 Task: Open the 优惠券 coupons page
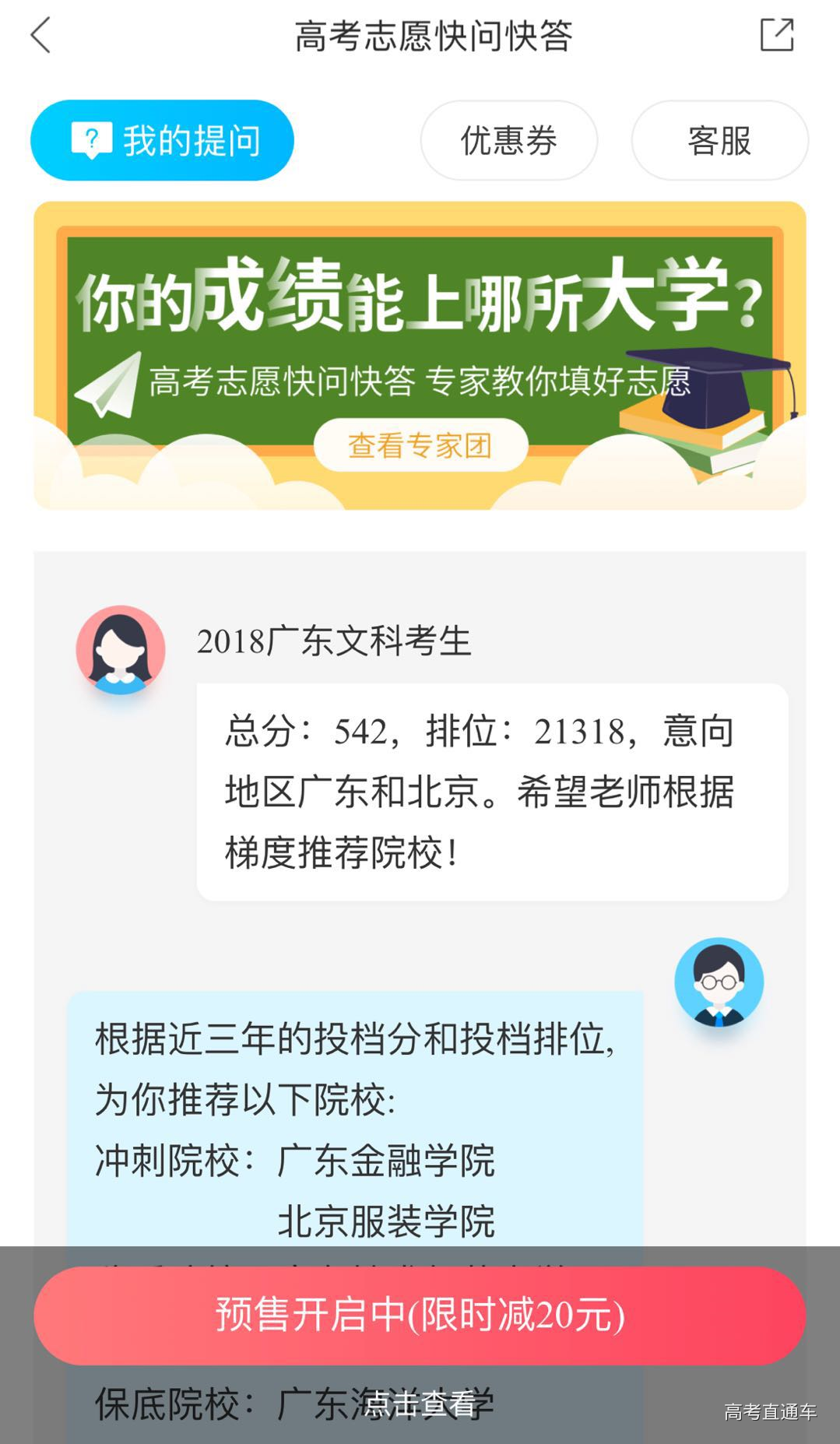pos(508,141)
